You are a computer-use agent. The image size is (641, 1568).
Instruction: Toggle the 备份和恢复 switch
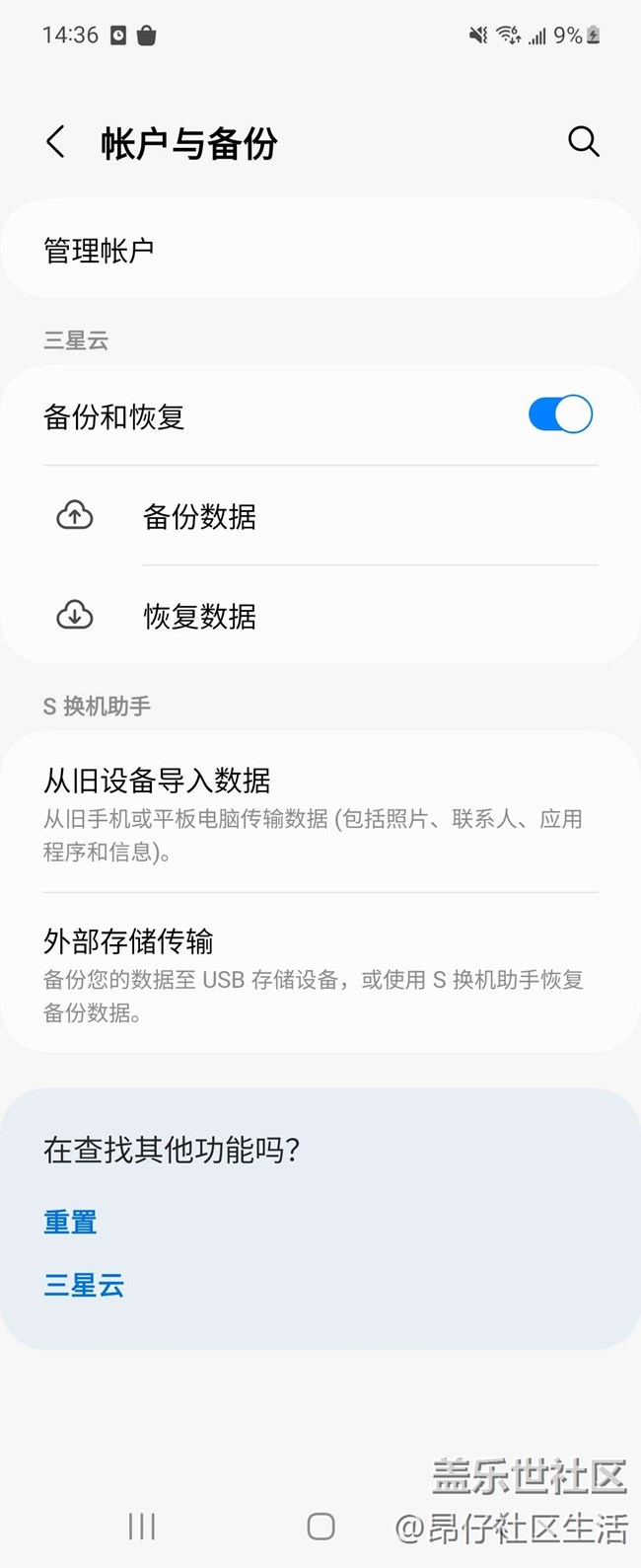click(x=560, y=415)
